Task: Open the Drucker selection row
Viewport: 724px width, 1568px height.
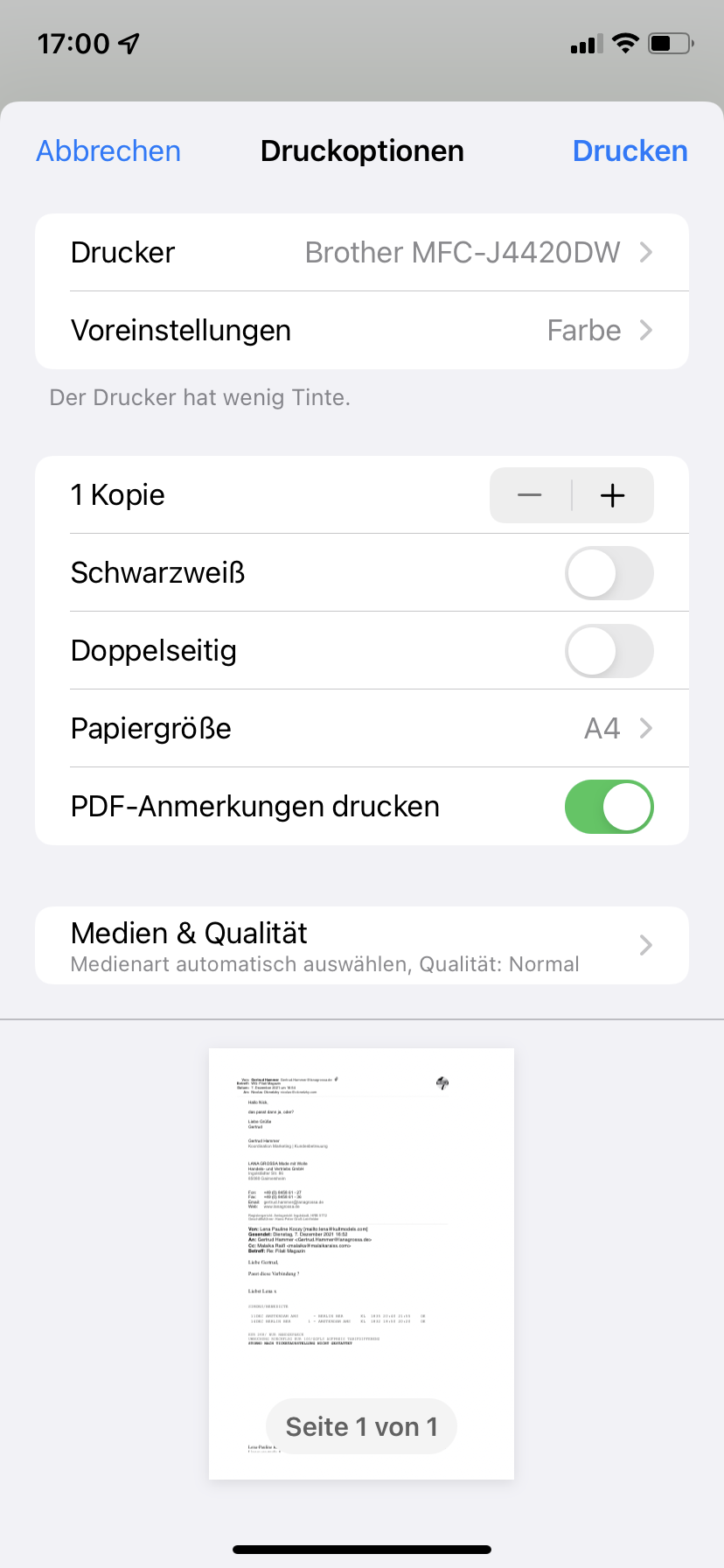Action: [x=362, y=253]
